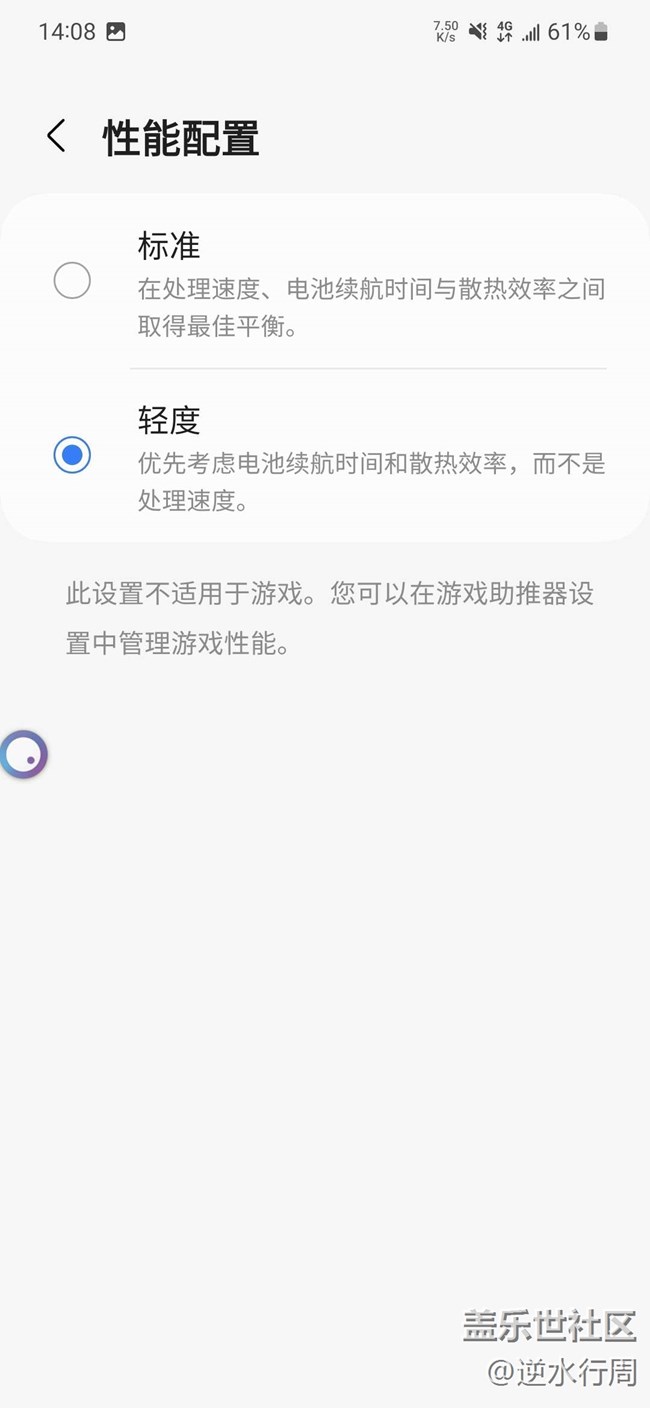This screenshot has height=1408, width=650.
Task: Select the 标准 performance profile
Action: click(x=325, y=282)
